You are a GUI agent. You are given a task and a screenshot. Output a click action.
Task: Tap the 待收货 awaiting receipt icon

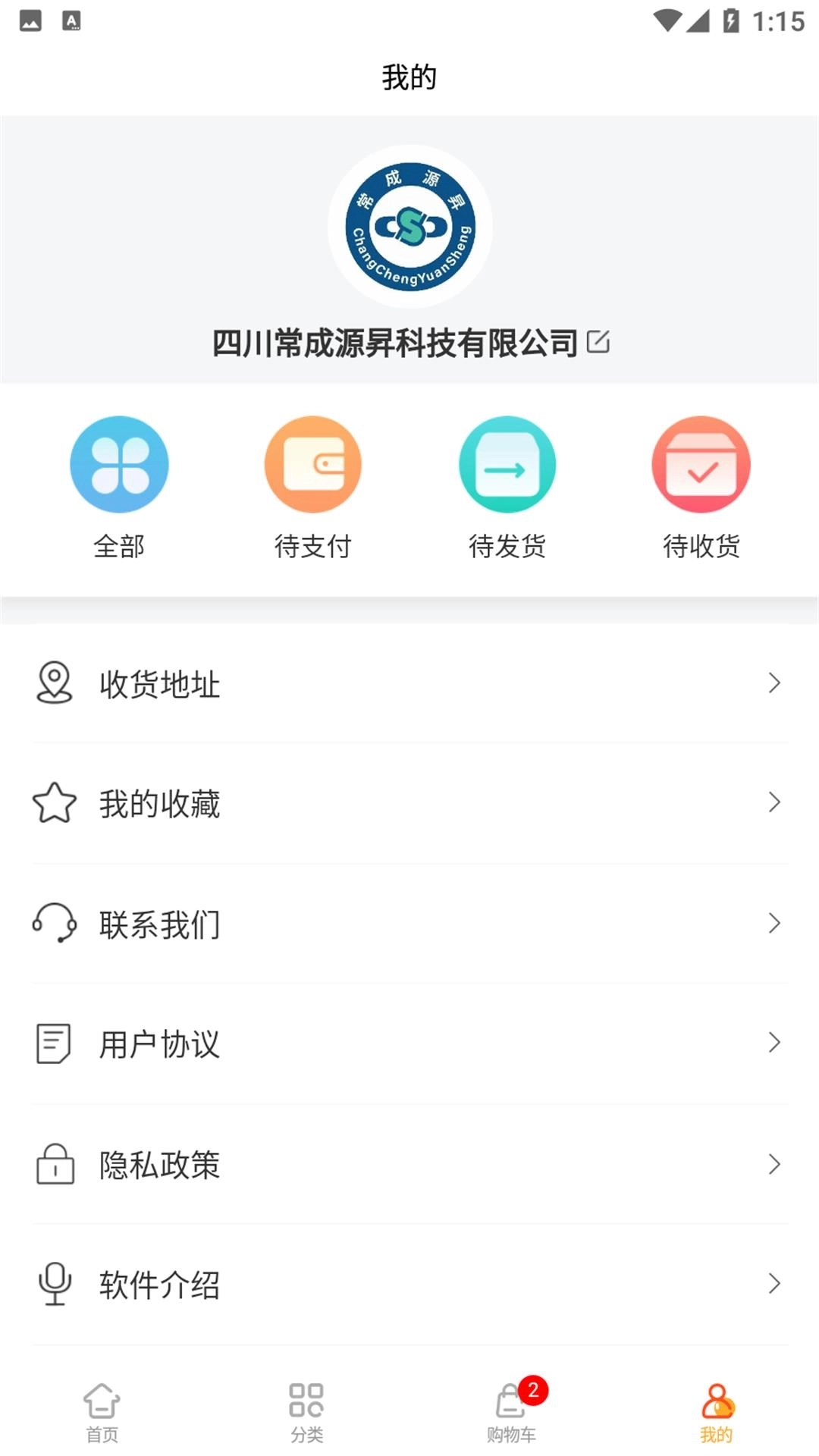pos(701,464)
